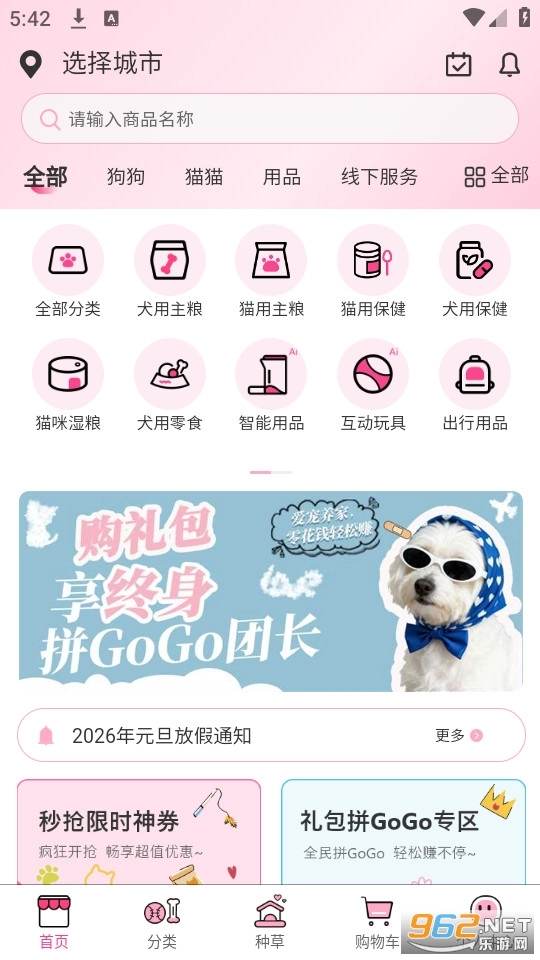Viewport: 540px width, 960px height.
Task: Open the 全部 grid menu beside the tabs
Action: click(x=496, y=176)
